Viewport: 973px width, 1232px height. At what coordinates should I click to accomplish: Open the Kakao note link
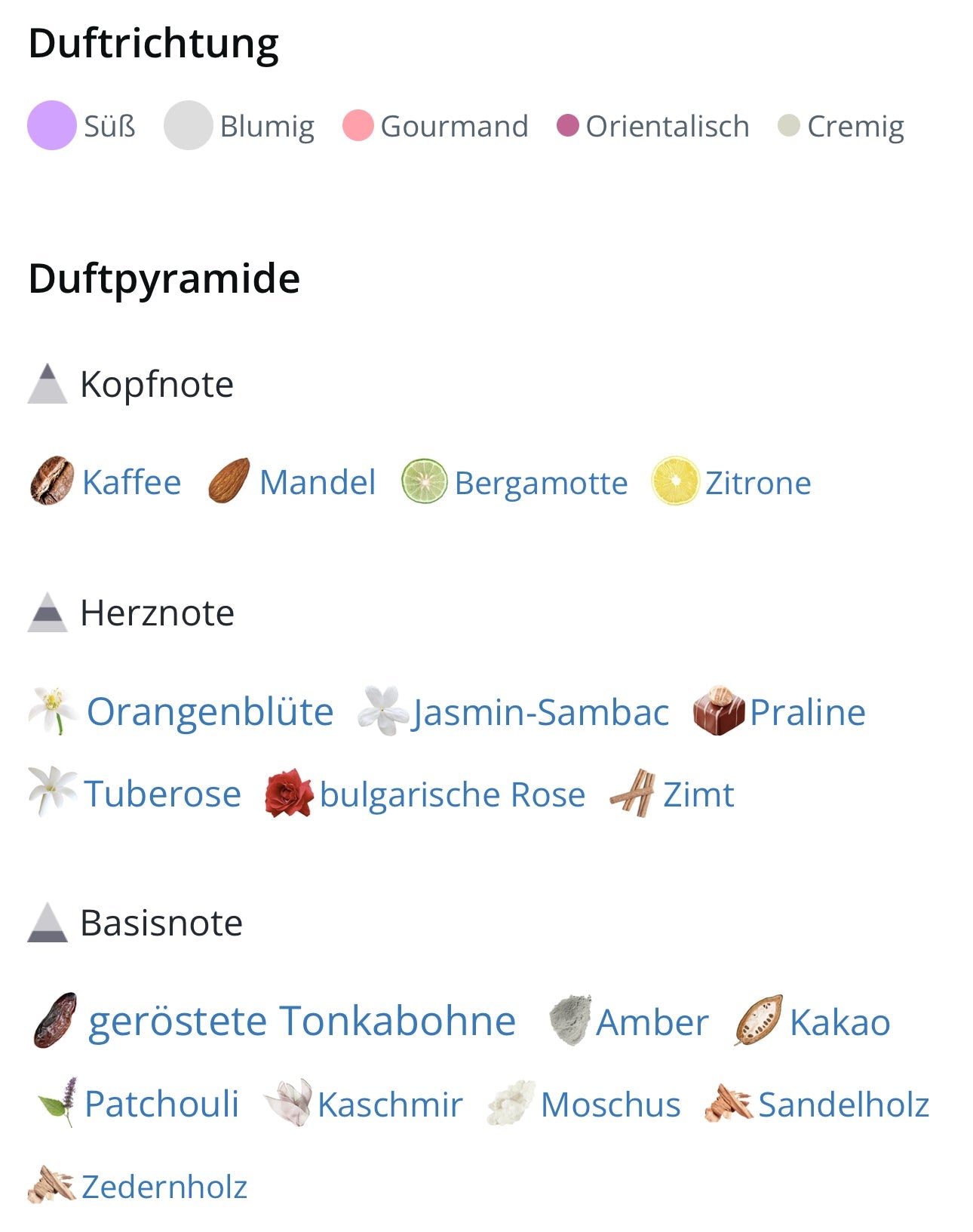point(839,1023)
